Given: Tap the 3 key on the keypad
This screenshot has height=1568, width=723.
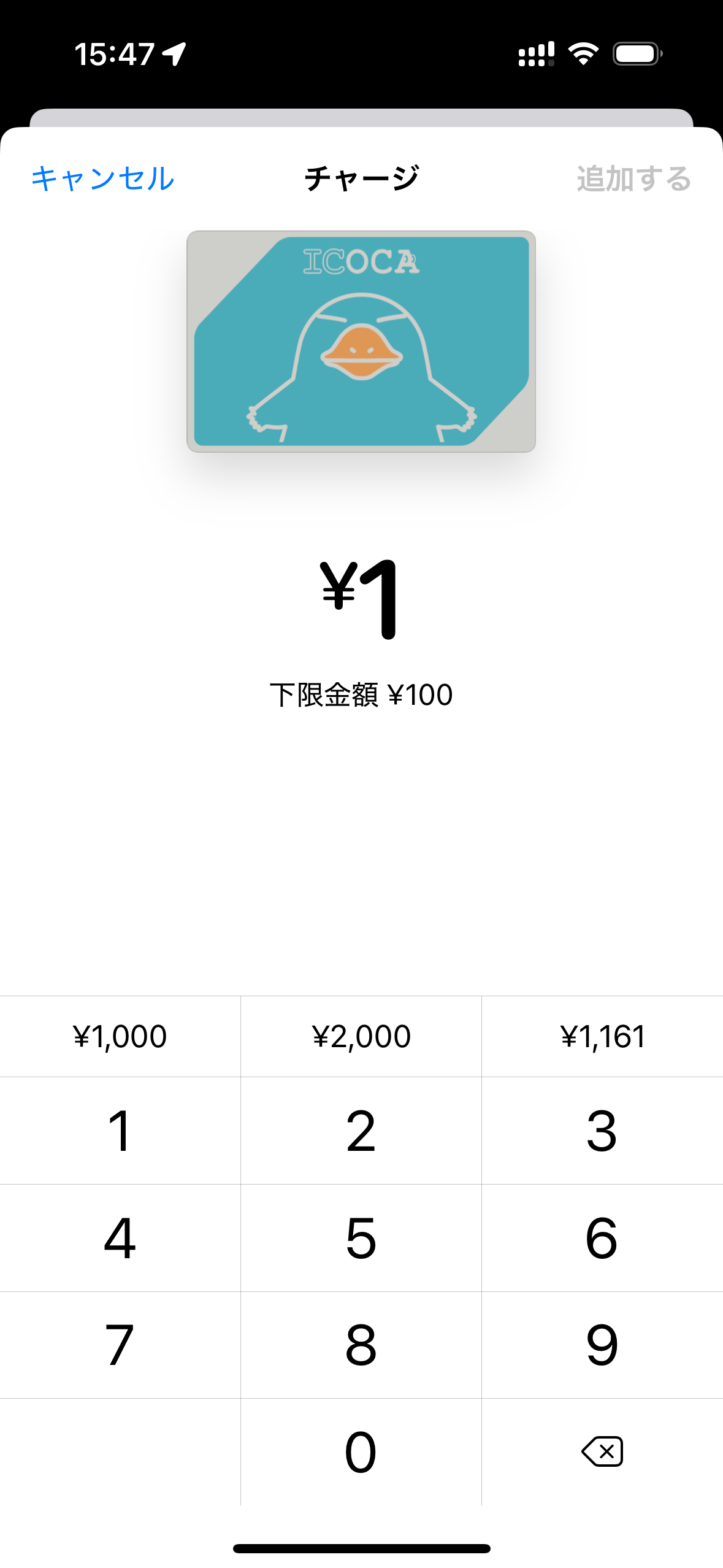Looking at the screenshot, I should [602, 1131].
